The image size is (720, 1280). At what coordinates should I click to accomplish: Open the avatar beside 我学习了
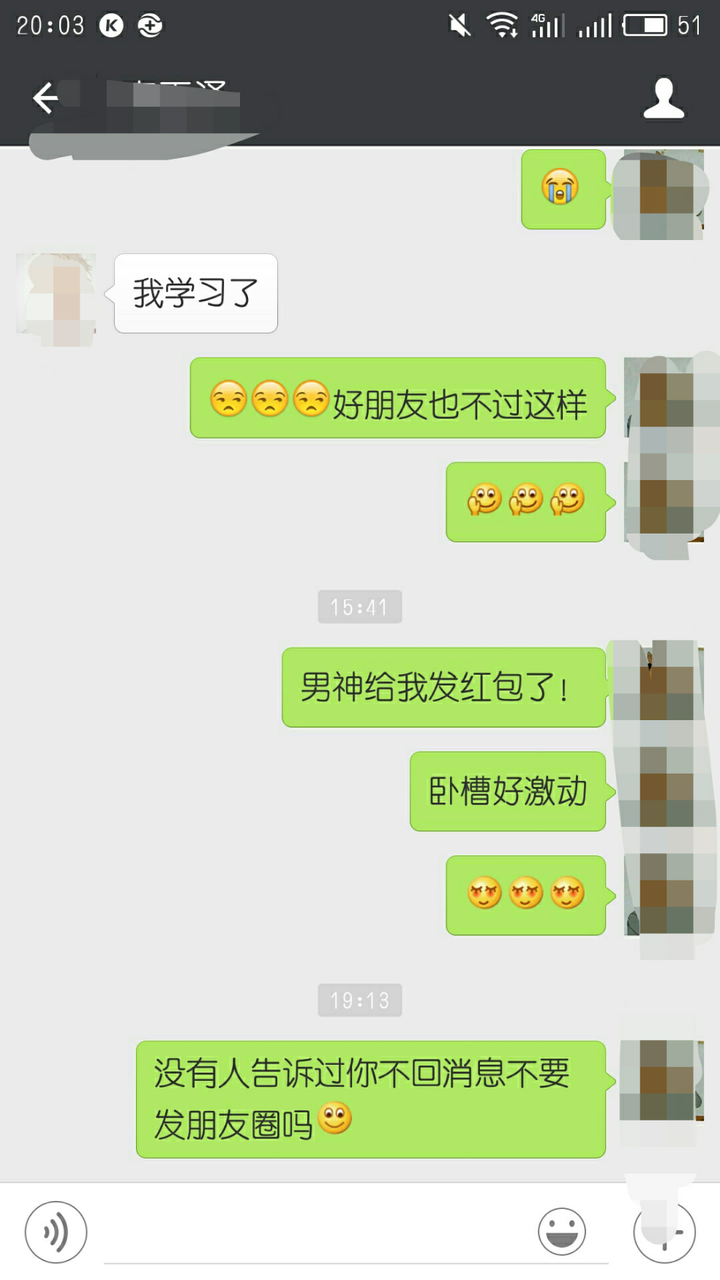point(56,294)
